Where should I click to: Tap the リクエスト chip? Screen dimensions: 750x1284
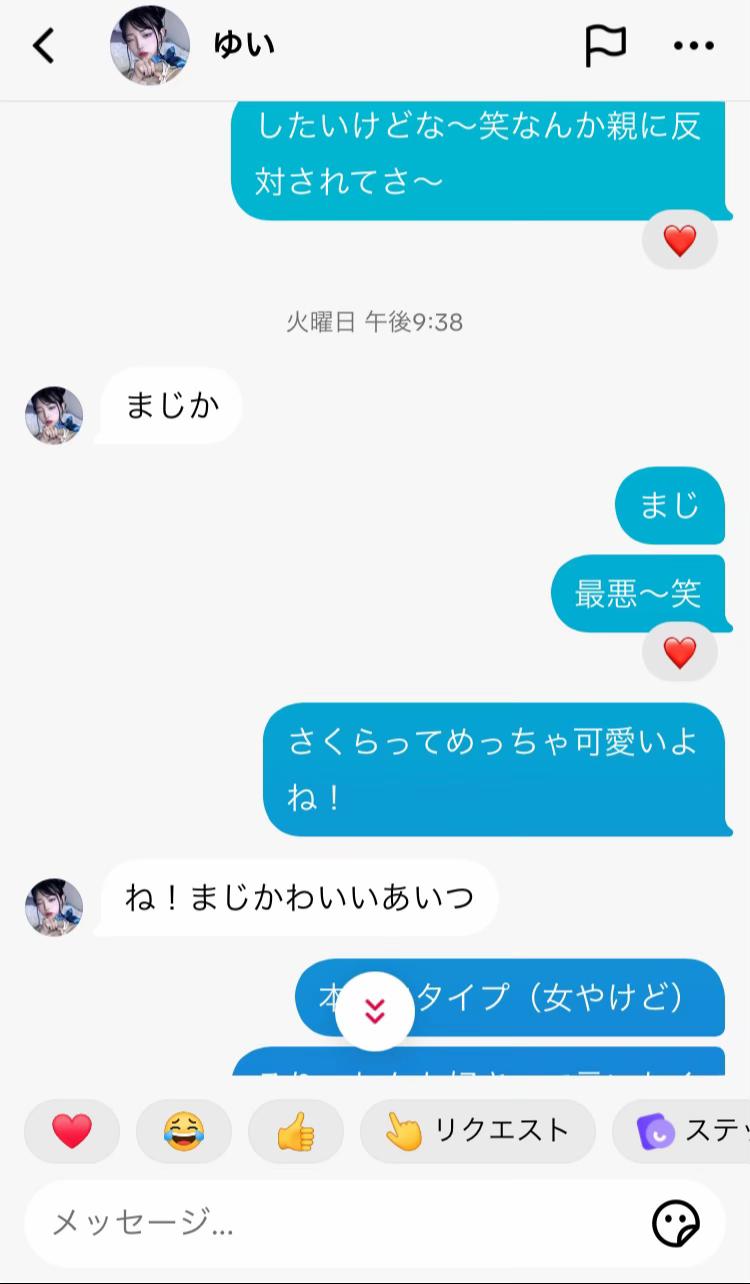[477, 1131]
